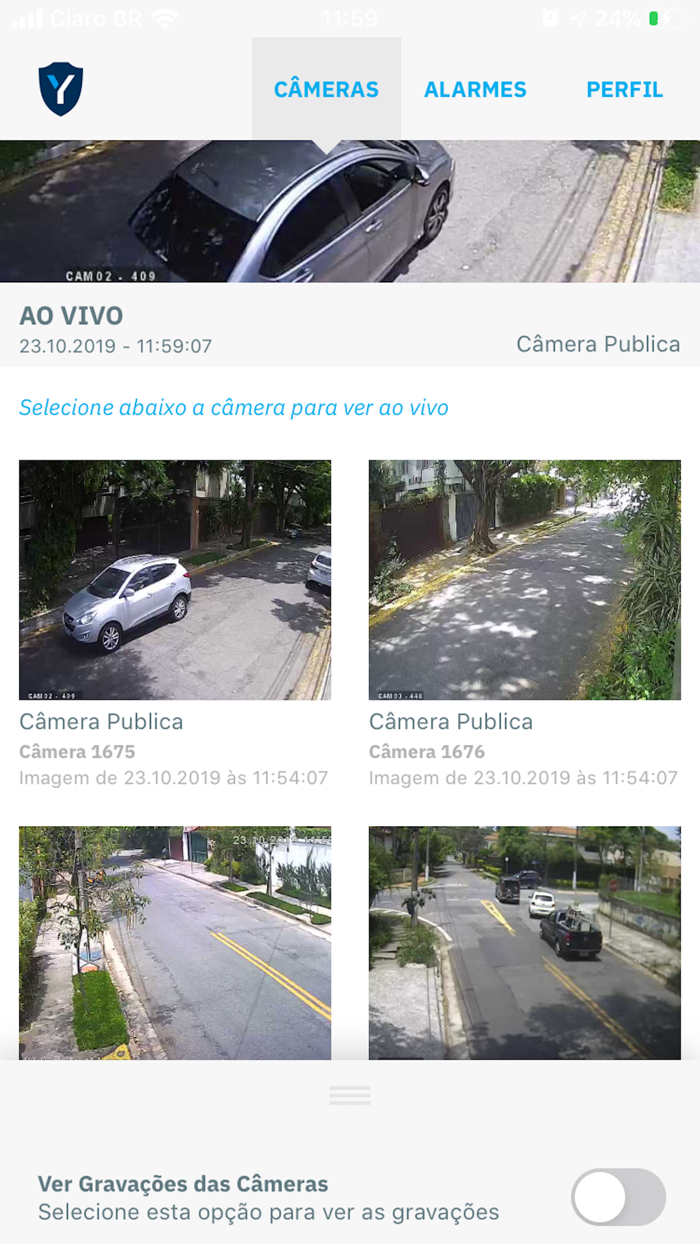Tap the bottom panel drag handle
The image size is (700, 1244).
pyautogui.click(x=350, y=1095)
